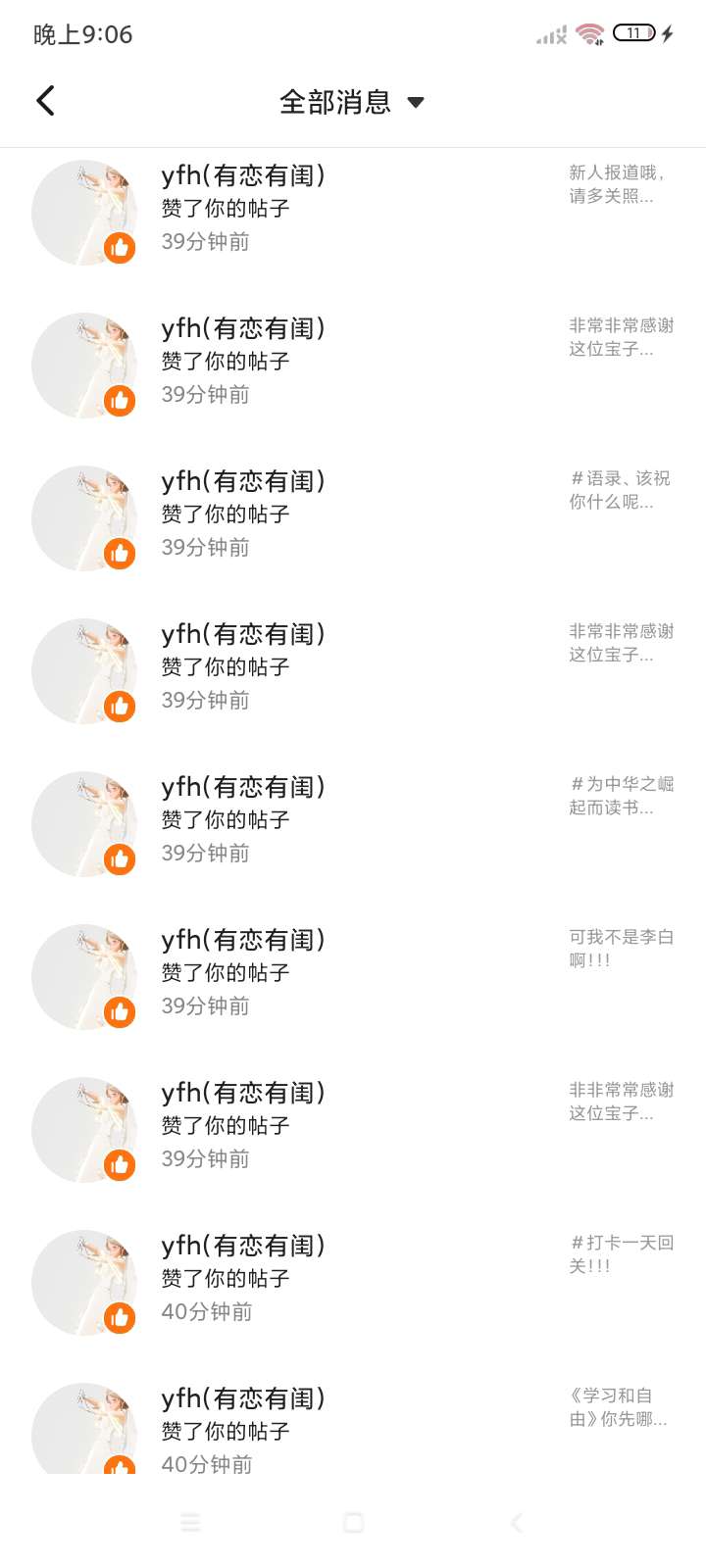Tap the system home button
This screenshot has width=706, height=1568.
coord(354,1522)
